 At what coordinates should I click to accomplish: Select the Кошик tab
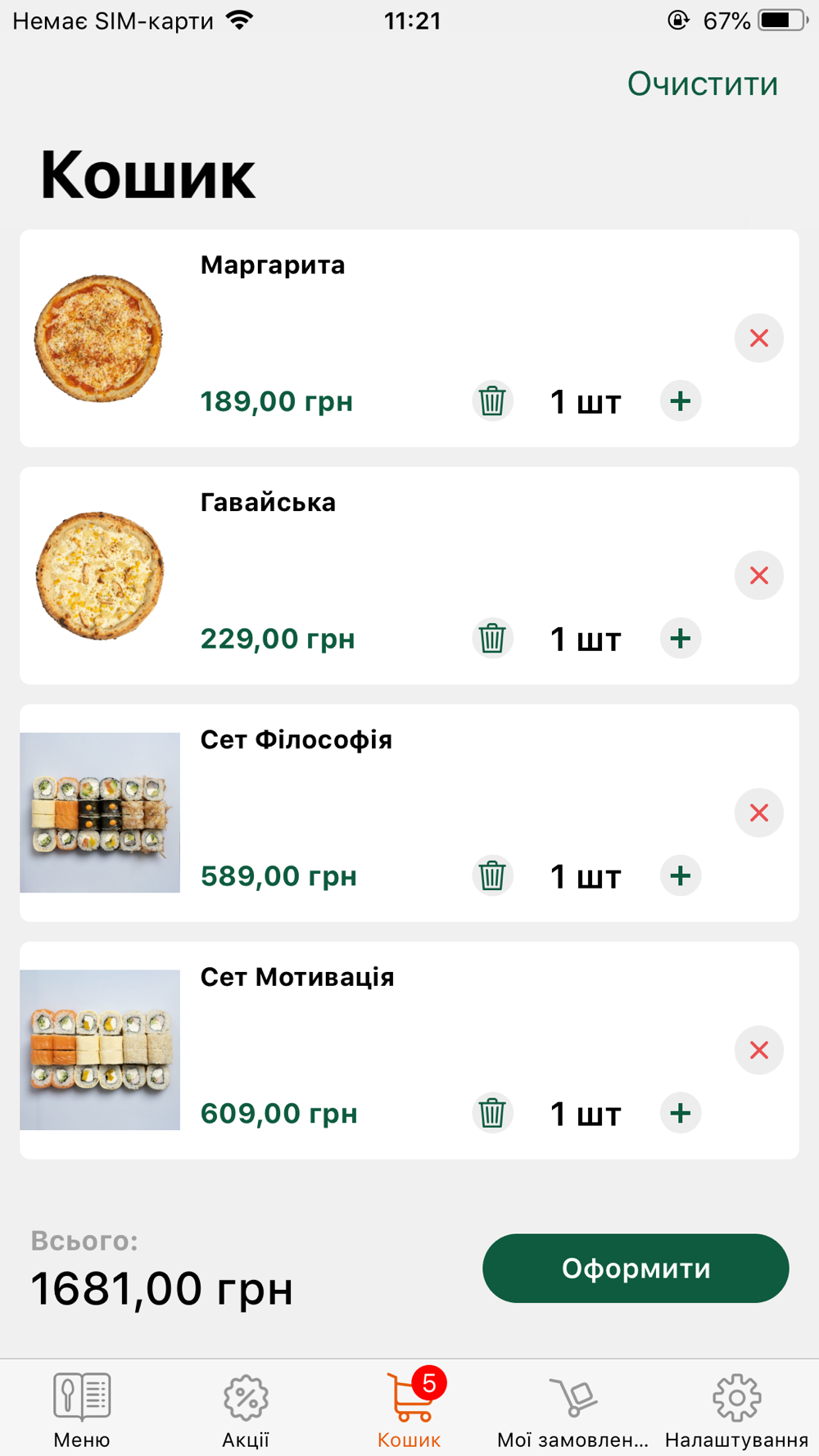(x=409, y=1410)
